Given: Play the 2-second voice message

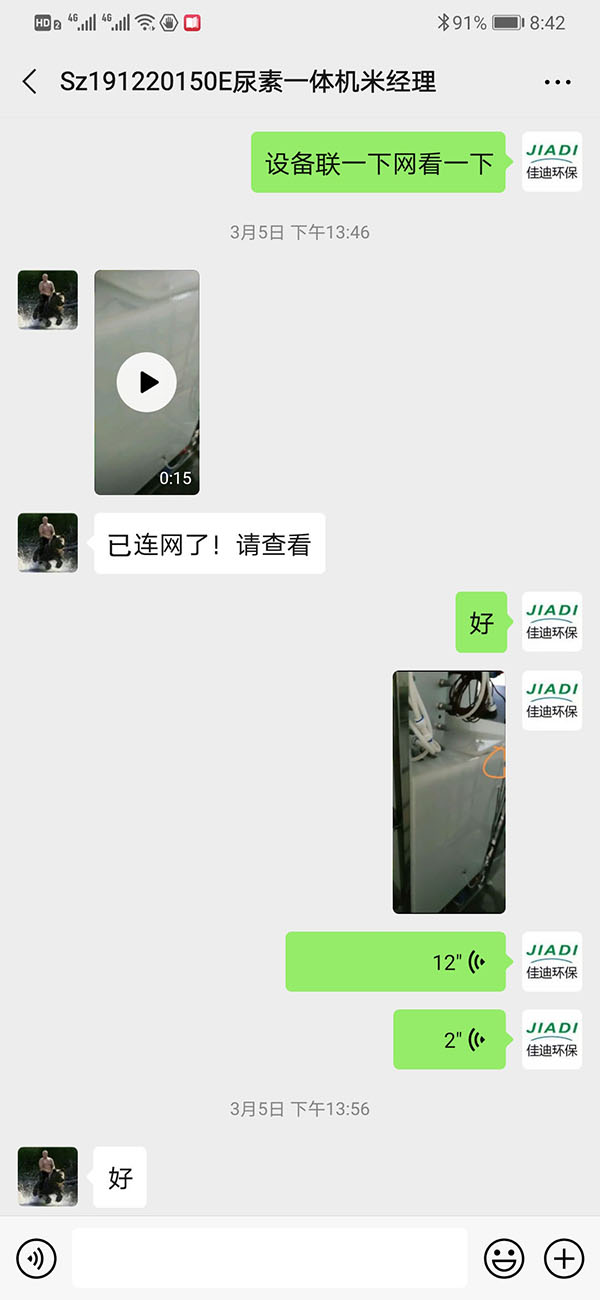Looking at the screenshot, I should [x=450, y=1040].
